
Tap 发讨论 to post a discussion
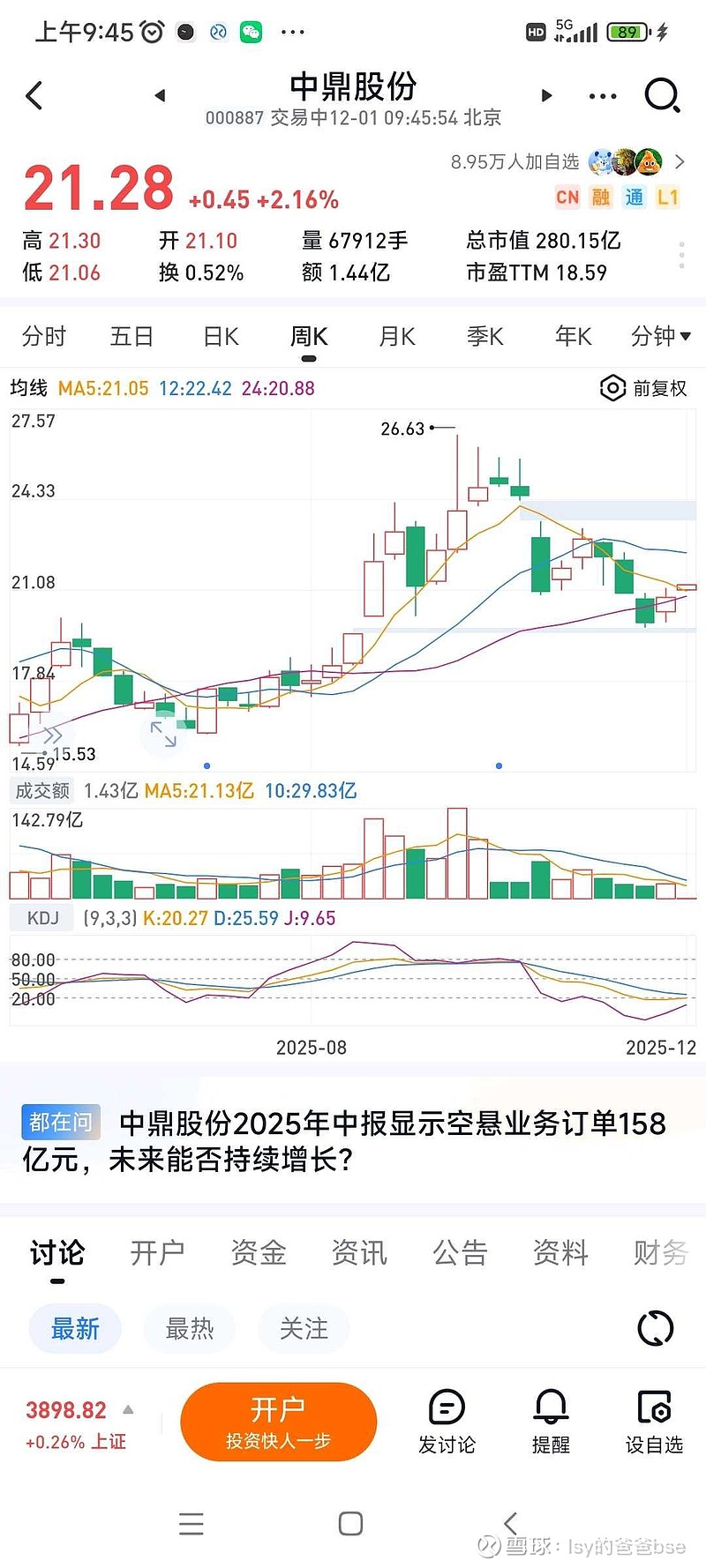[447, 1420]
